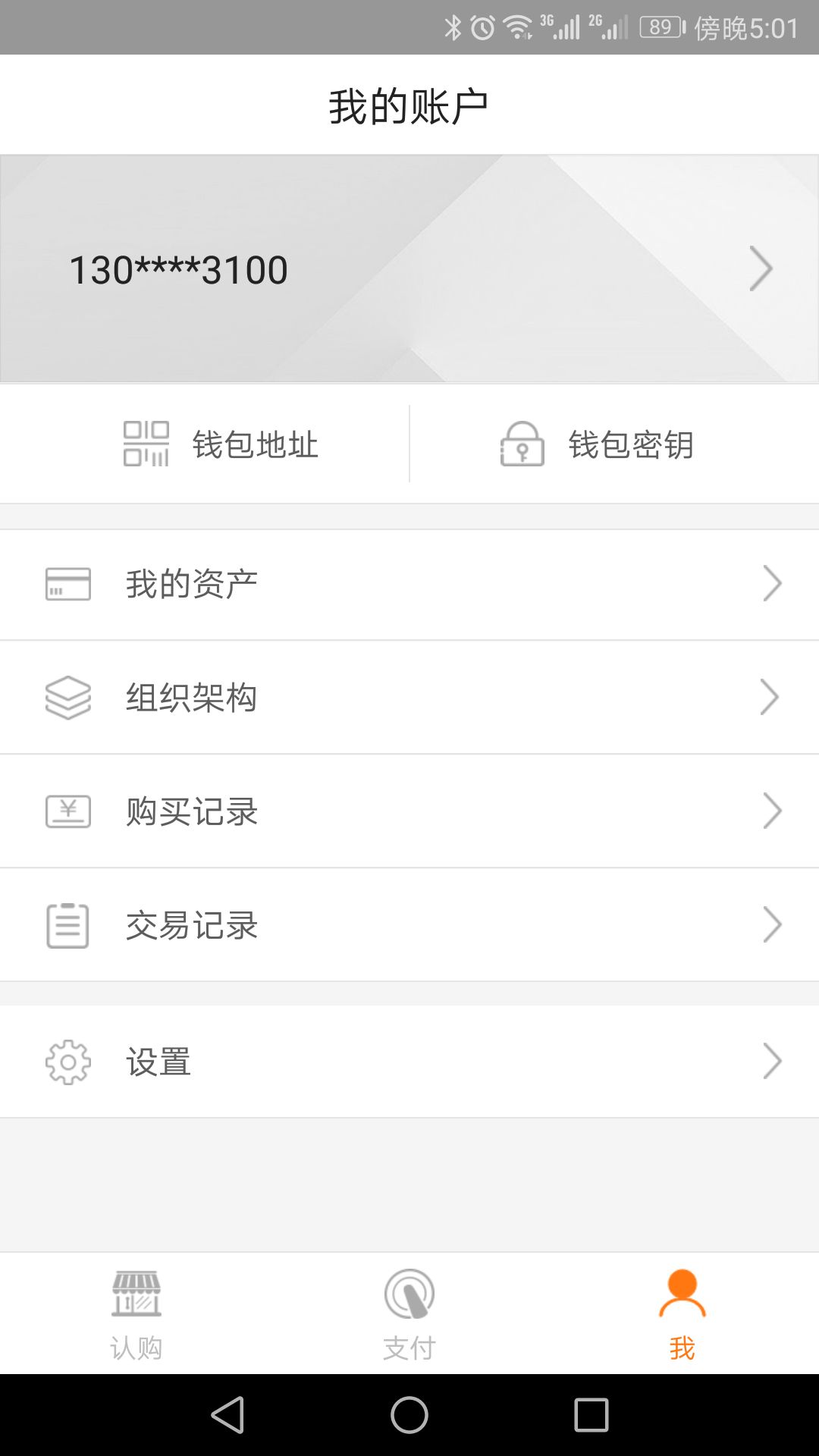The height and width of the screenshot is (1456, 819).
Task: View 交易记录 transaction records
Action: tap(409, 925)
